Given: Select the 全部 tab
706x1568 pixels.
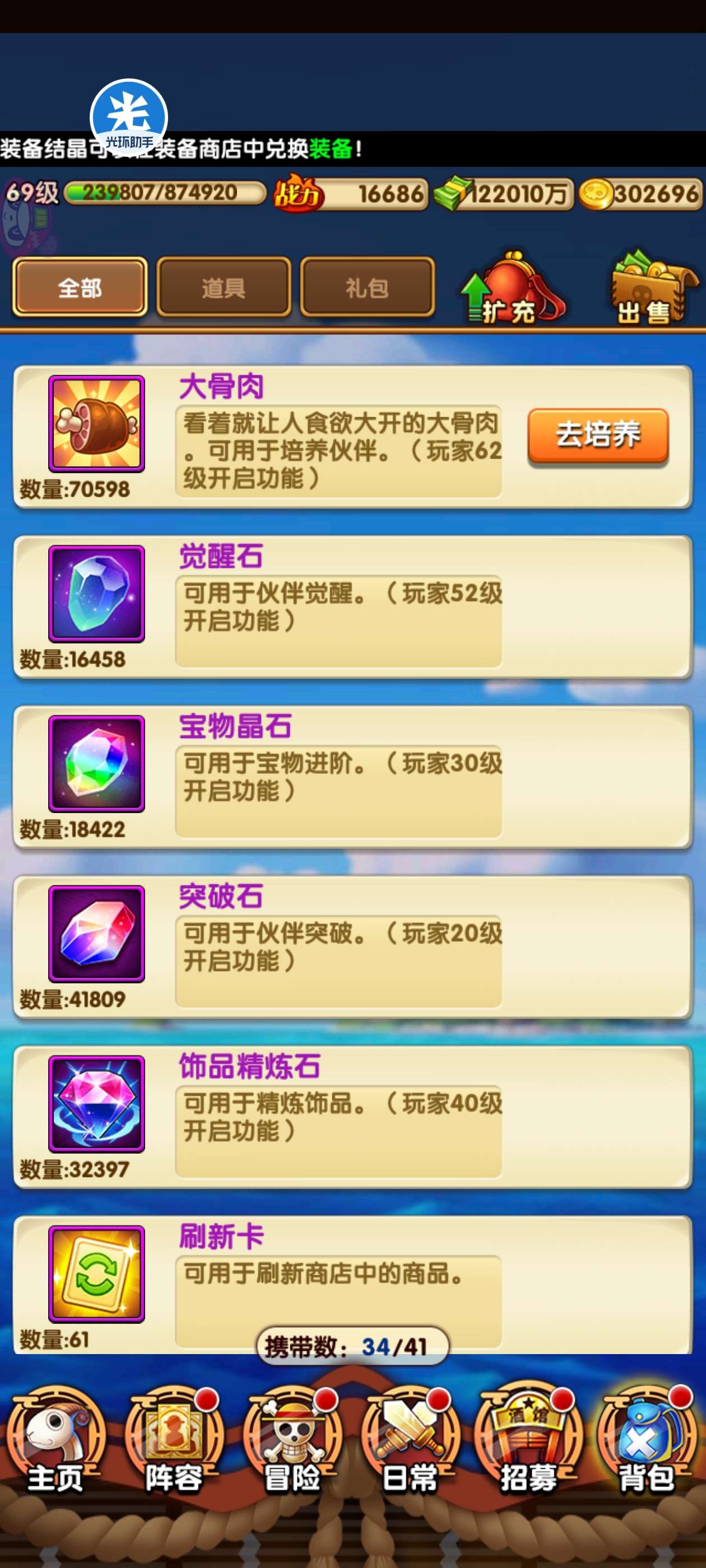Looking at the screenshot, I should click(x=80, y=287).
